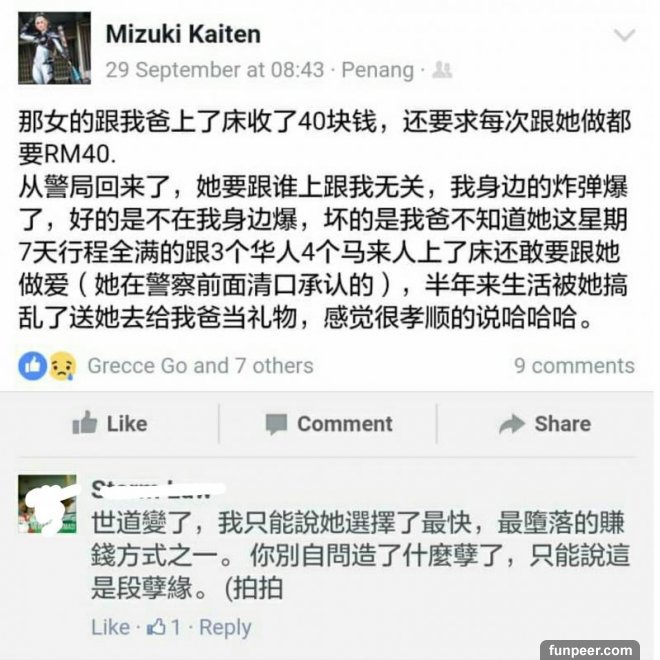This screenshot has width=660, height=660.
Task: Comment on this post
Action: [x=329, y=424]
